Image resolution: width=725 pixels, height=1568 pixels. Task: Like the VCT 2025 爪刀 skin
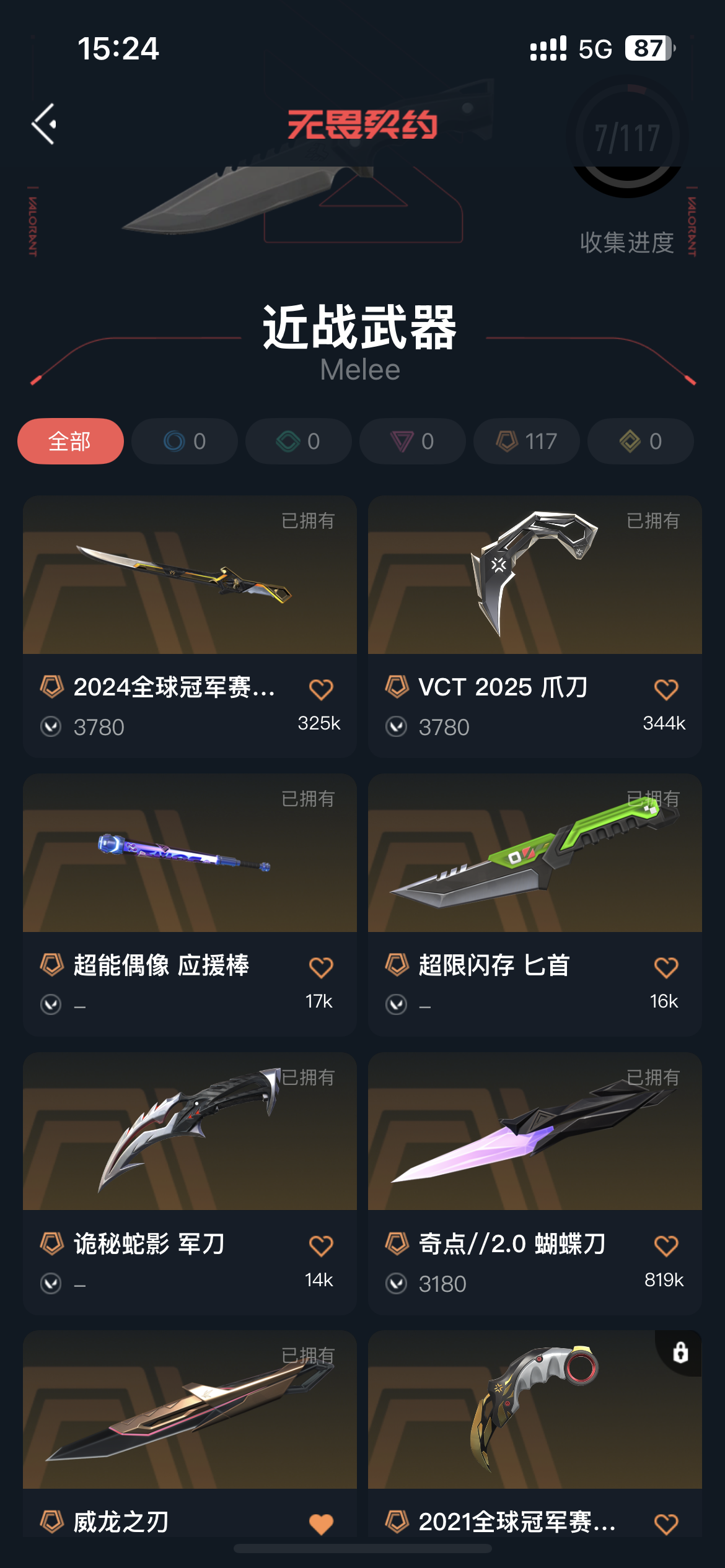click(x=666, y=689)
